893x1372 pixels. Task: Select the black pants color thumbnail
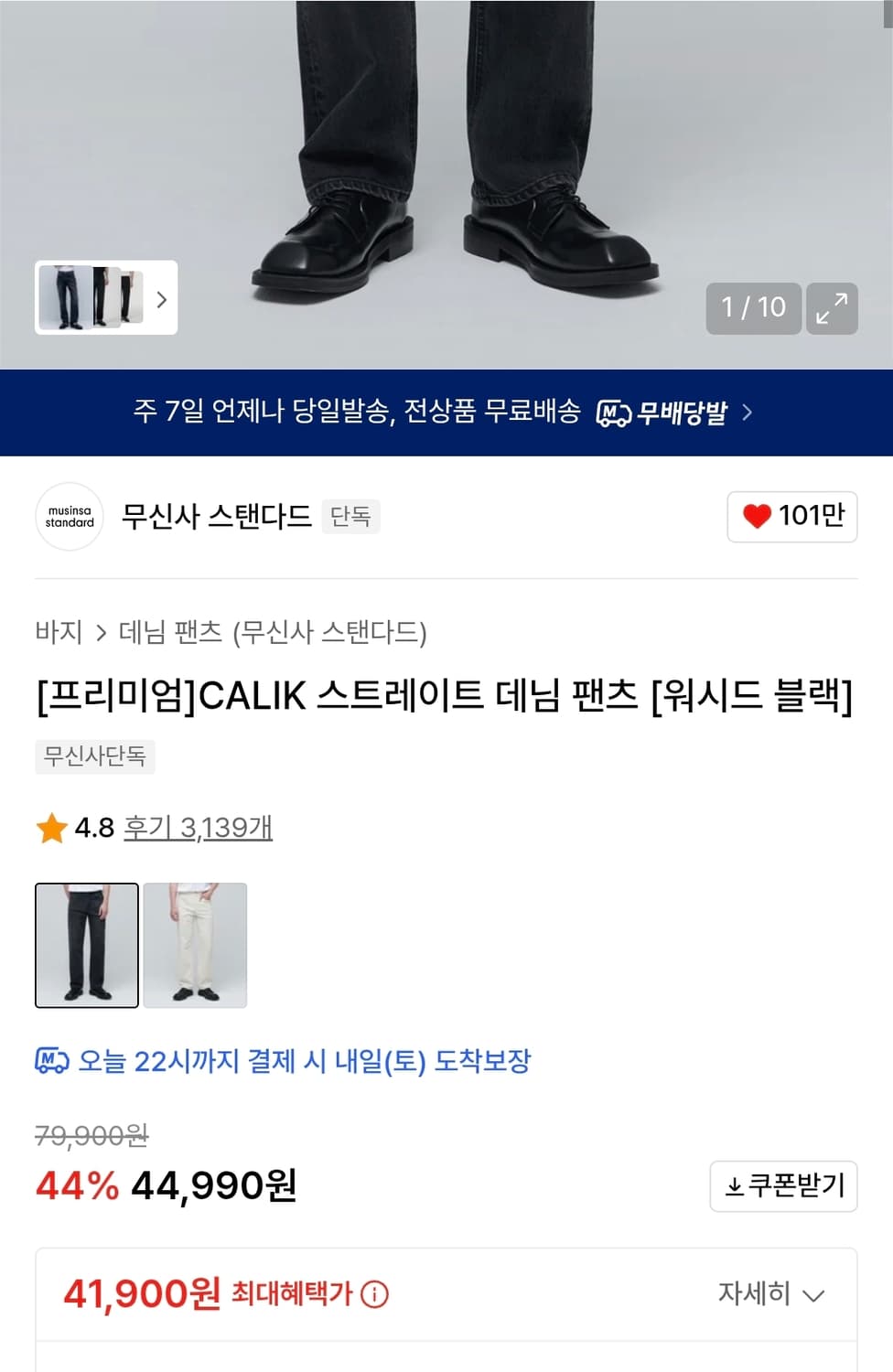(x=87, y=946)
